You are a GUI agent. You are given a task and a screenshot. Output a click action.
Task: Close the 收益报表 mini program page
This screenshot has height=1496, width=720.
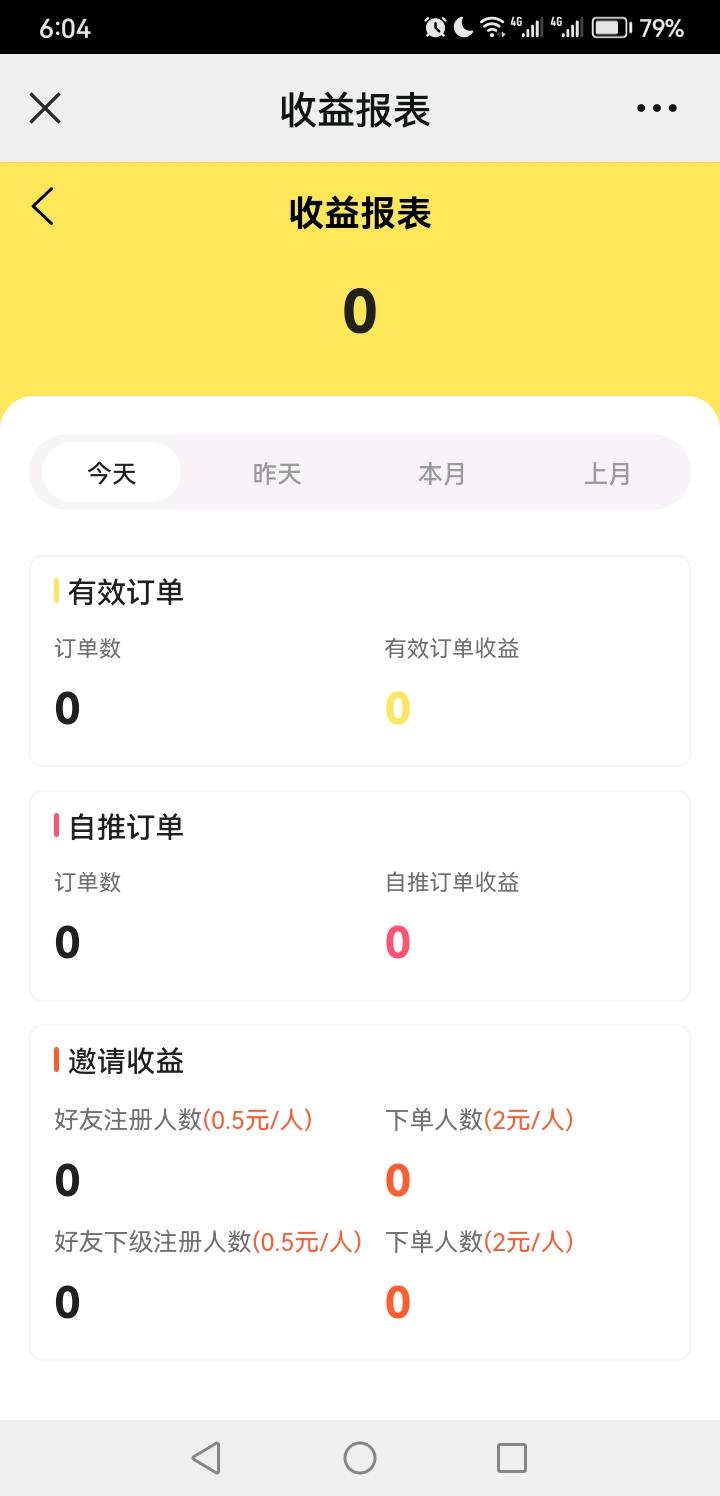[x=45, y=108]
